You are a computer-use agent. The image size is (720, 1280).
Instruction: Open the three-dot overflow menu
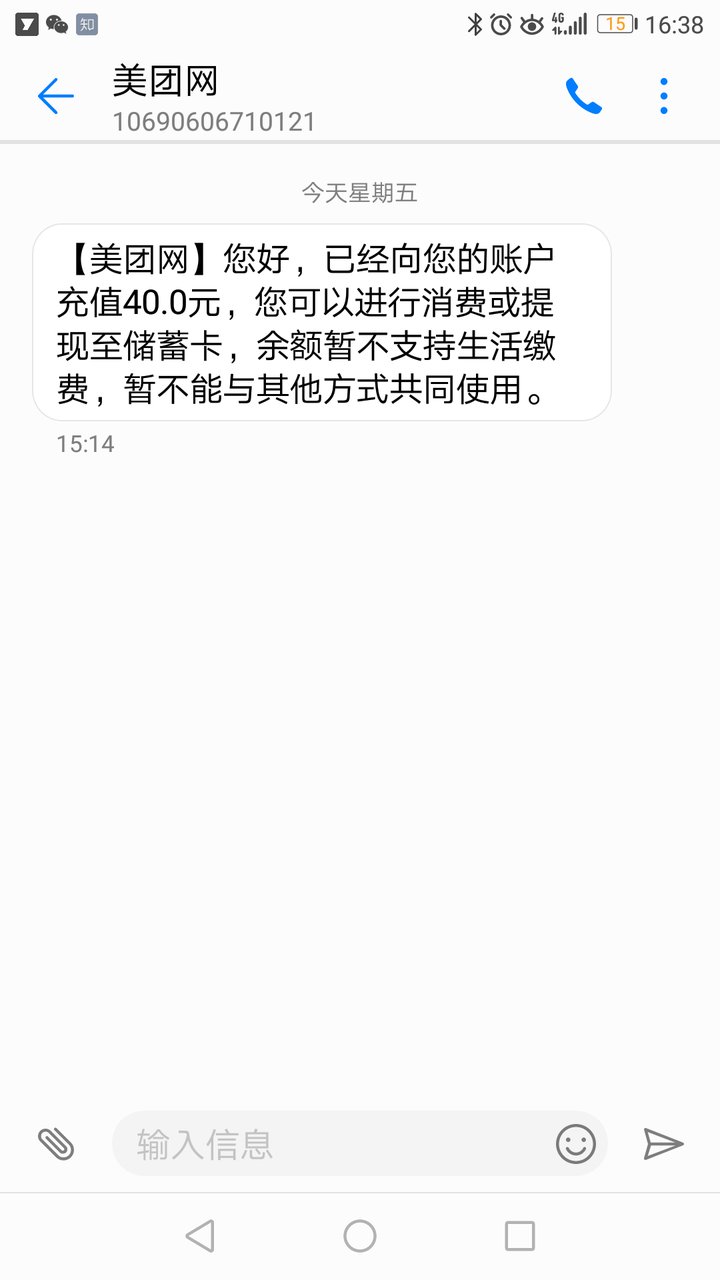tap(663, 95)
